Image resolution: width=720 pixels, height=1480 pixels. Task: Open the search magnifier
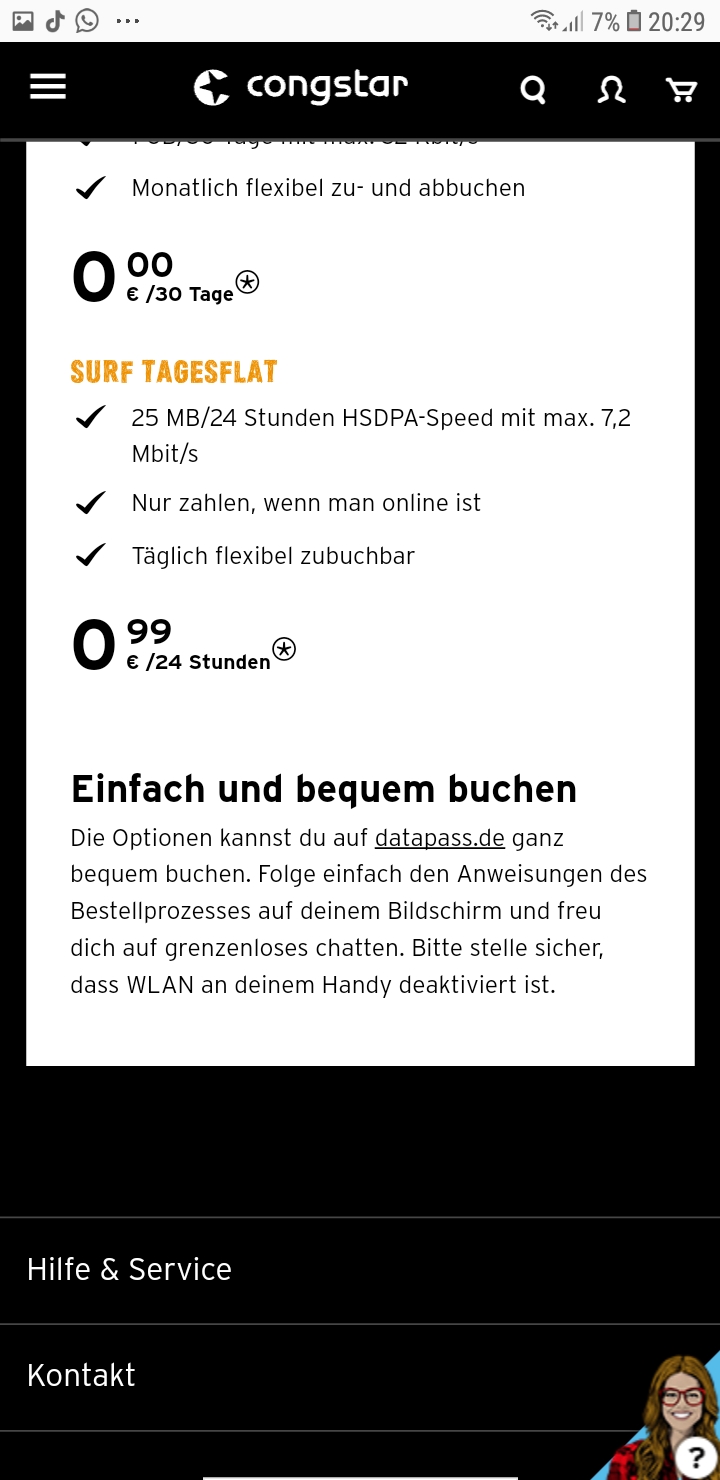tap(533, 91)
